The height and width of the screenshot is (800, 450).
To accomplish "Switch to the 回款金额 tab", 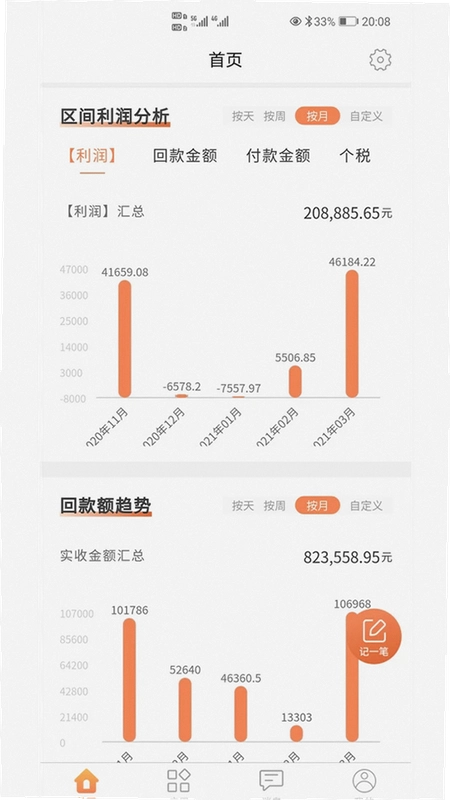I will (185, 156).
